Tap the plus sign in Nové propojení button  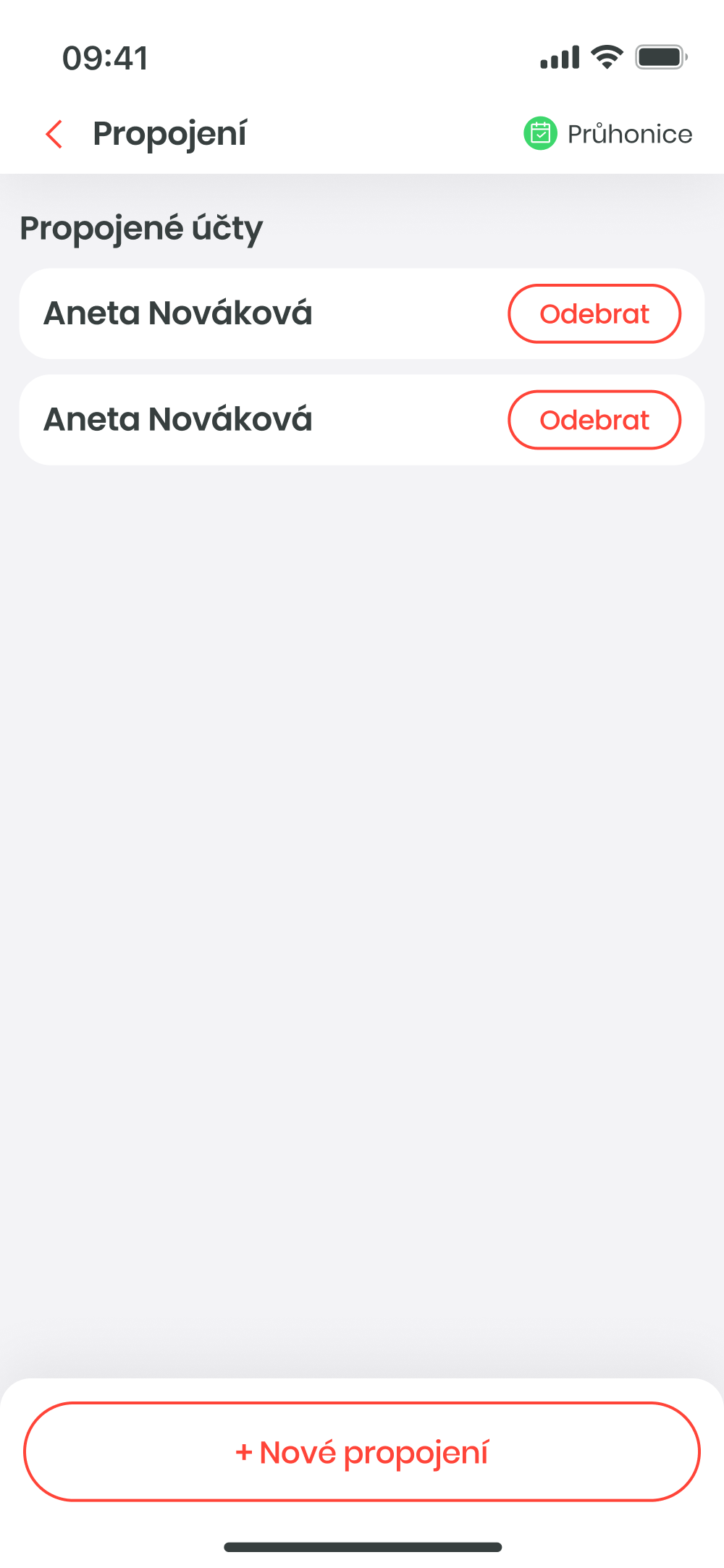[x=244, y=1451]
